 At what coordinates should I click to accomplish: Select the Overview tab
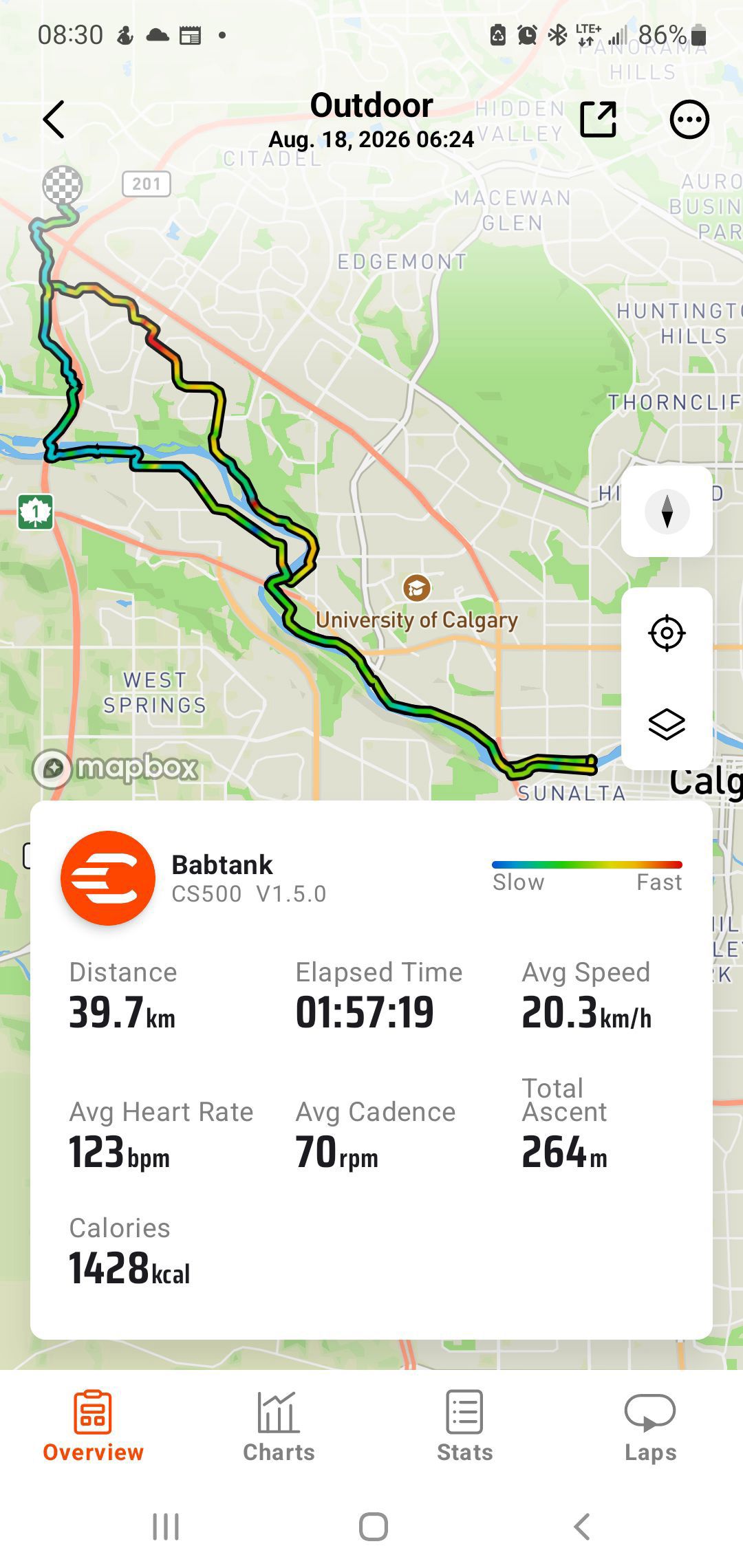93,1426
